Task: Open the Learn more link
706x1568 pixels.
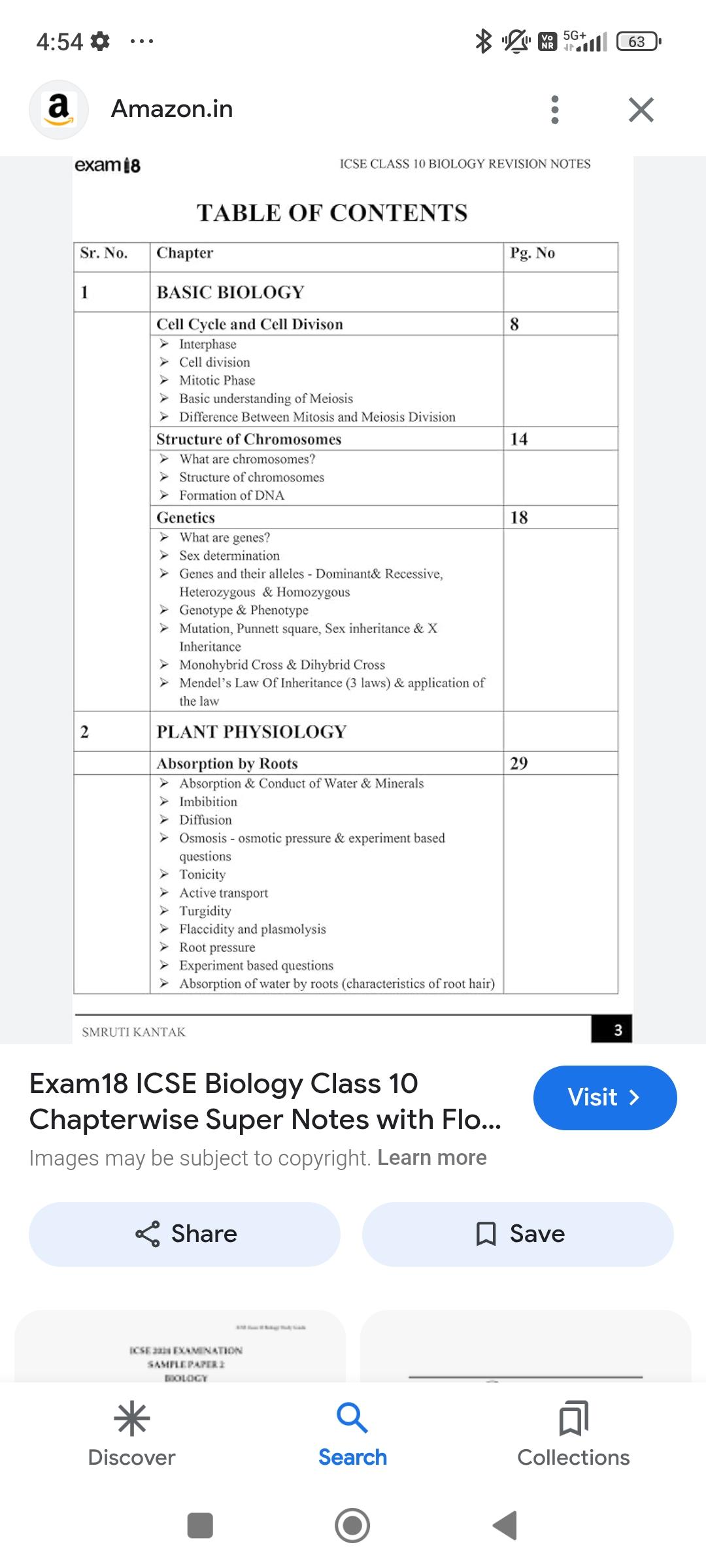Action: point(432,1156)
